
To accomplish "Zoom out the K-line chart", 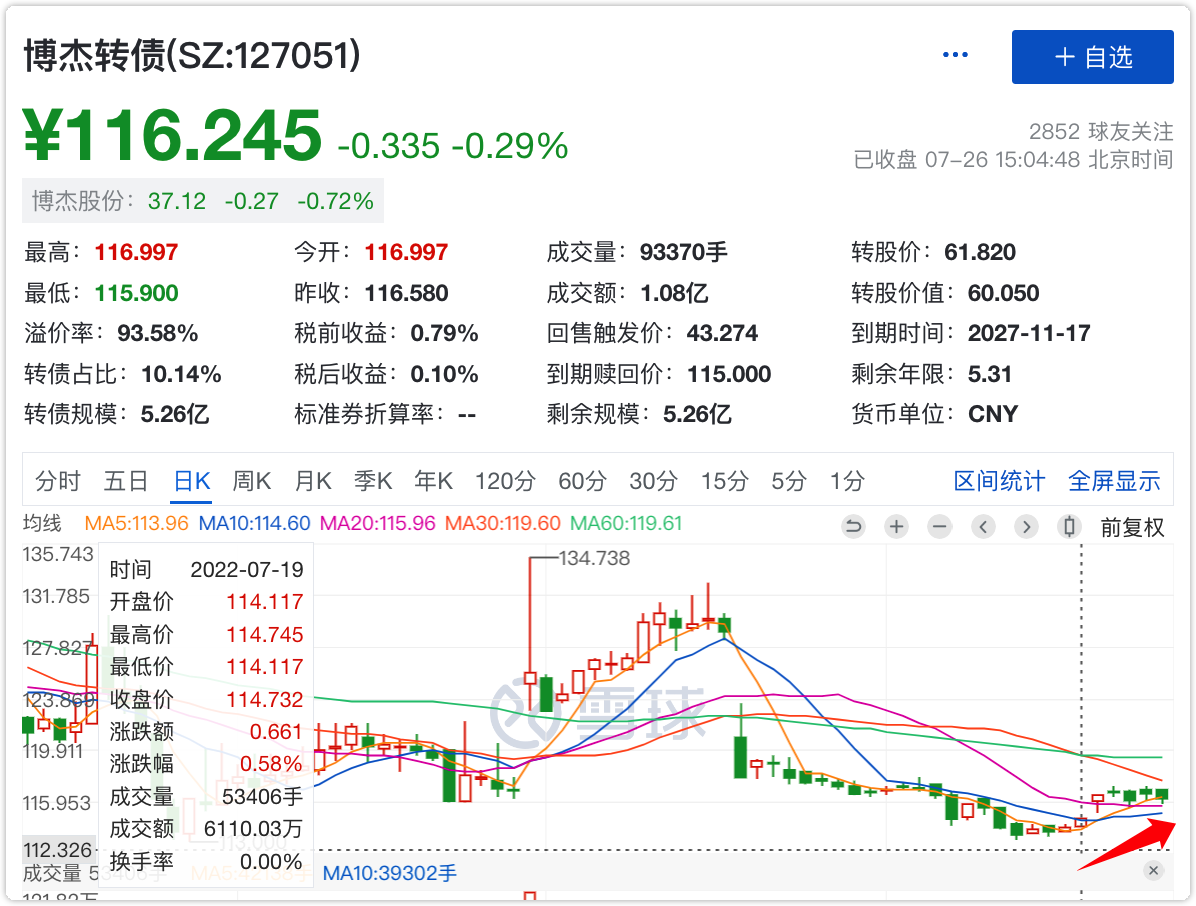I will click(x=940, y=527).
